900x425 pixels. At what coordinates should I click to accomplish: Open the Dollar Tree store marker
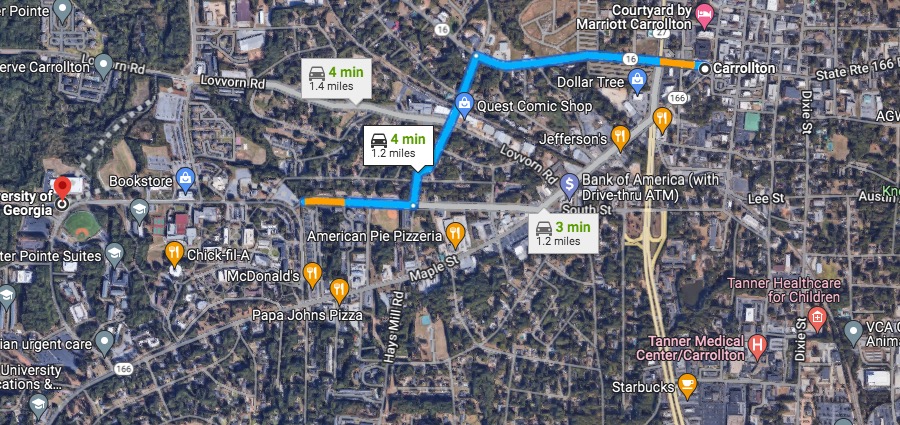[639, 84]
